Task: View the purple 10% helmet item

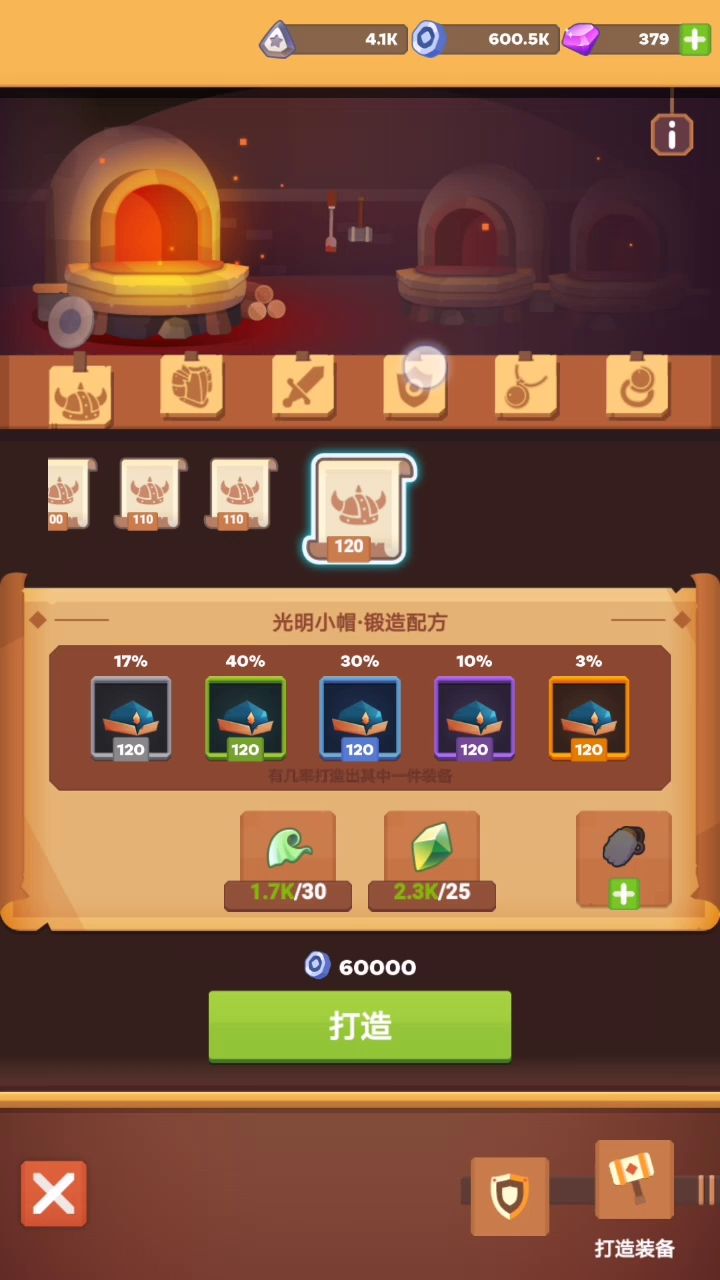Action: click(x=474, y=718)
